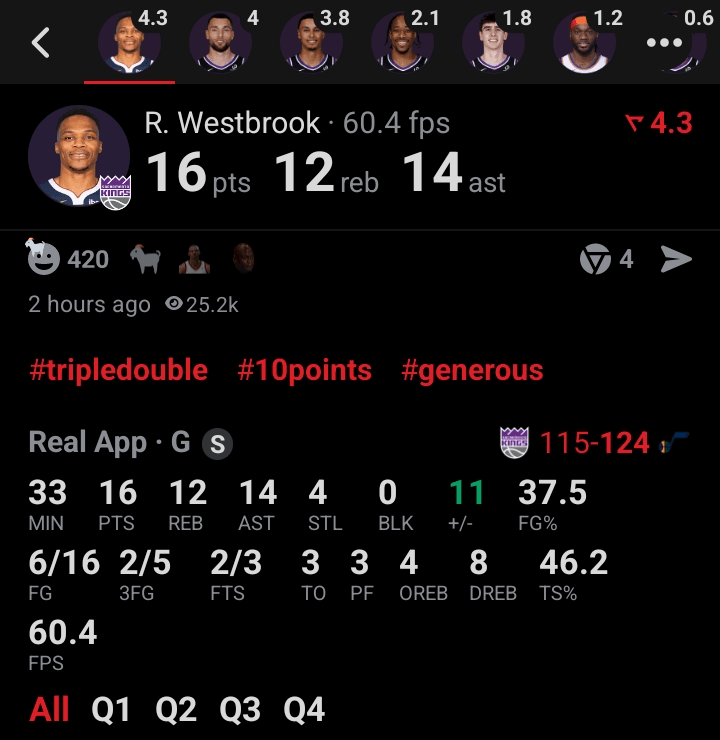
Task: Open the Kings 115-124 game score
Action: coord(594,442)
